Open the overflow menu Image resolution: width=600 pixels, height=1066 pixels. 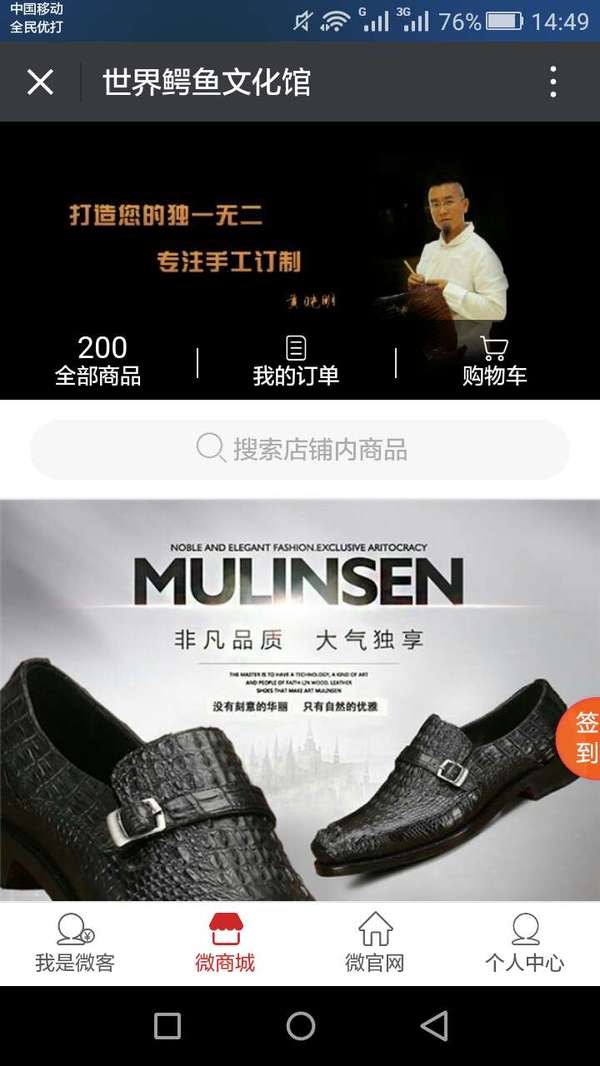(553, 82)
